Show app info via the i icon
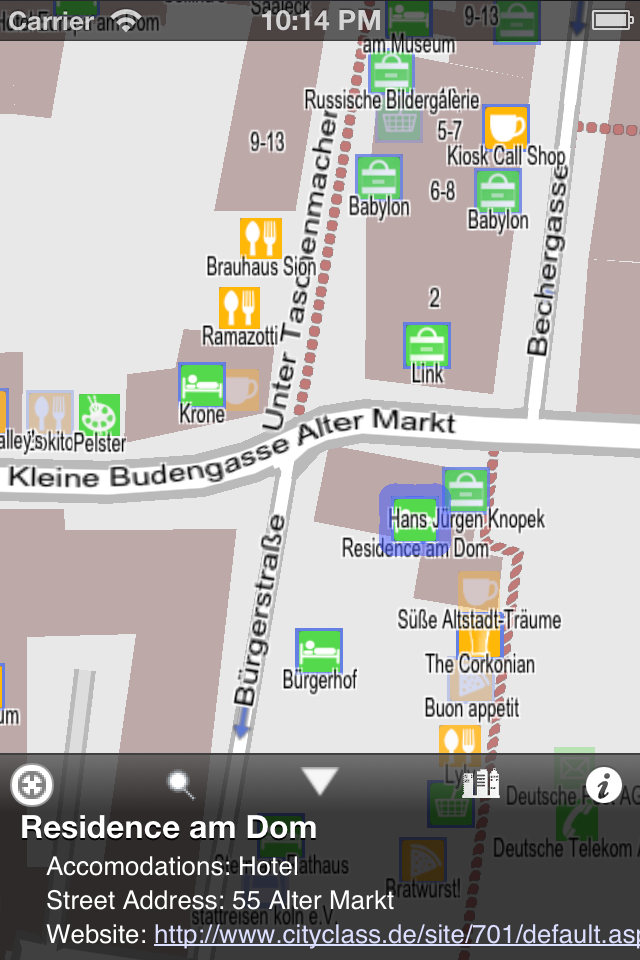640x960 pixels. click(x=603, y=786)
